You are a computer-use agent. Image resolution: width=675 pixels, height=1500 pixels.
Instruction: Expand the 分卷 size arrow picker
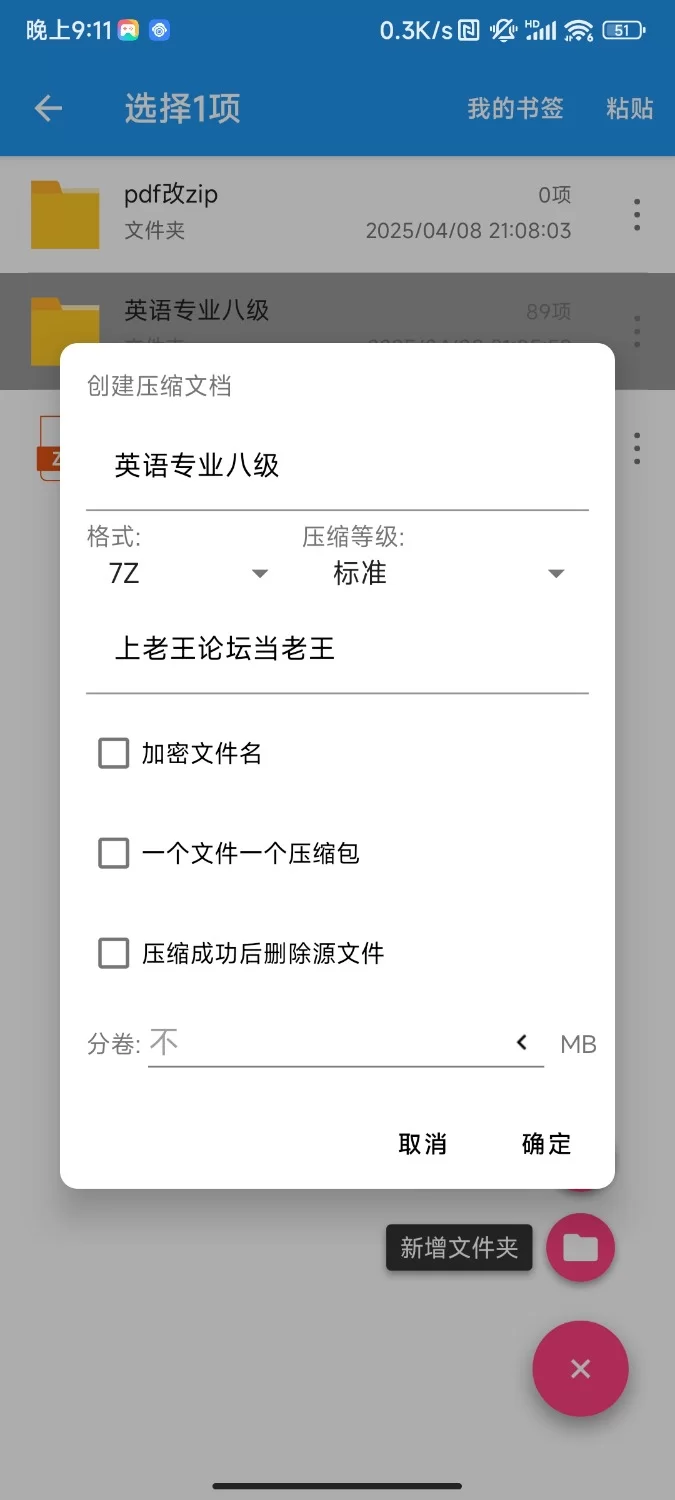pyautogui.click(x=522, y=1043)
